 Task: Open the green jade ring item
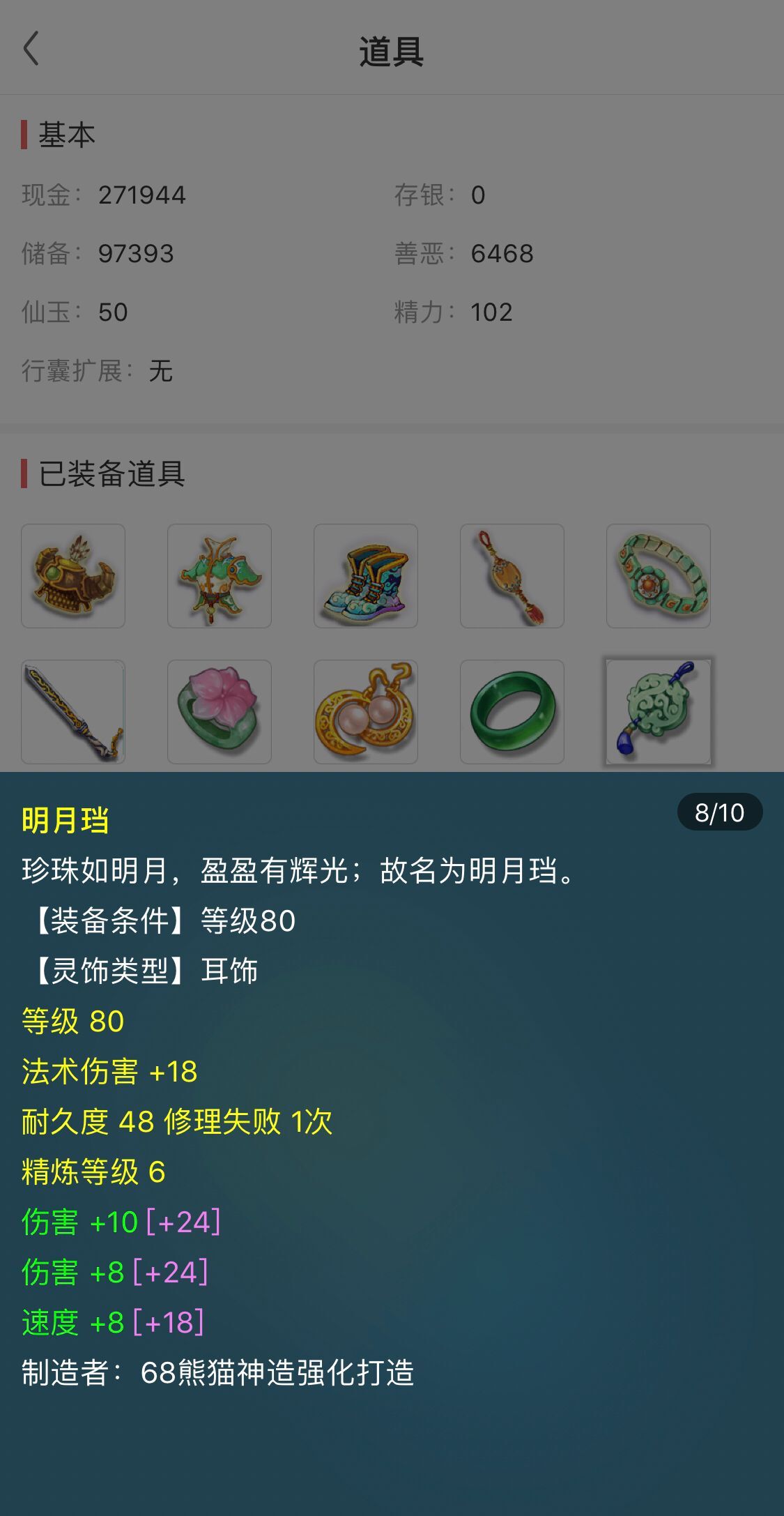click(512, 712)
